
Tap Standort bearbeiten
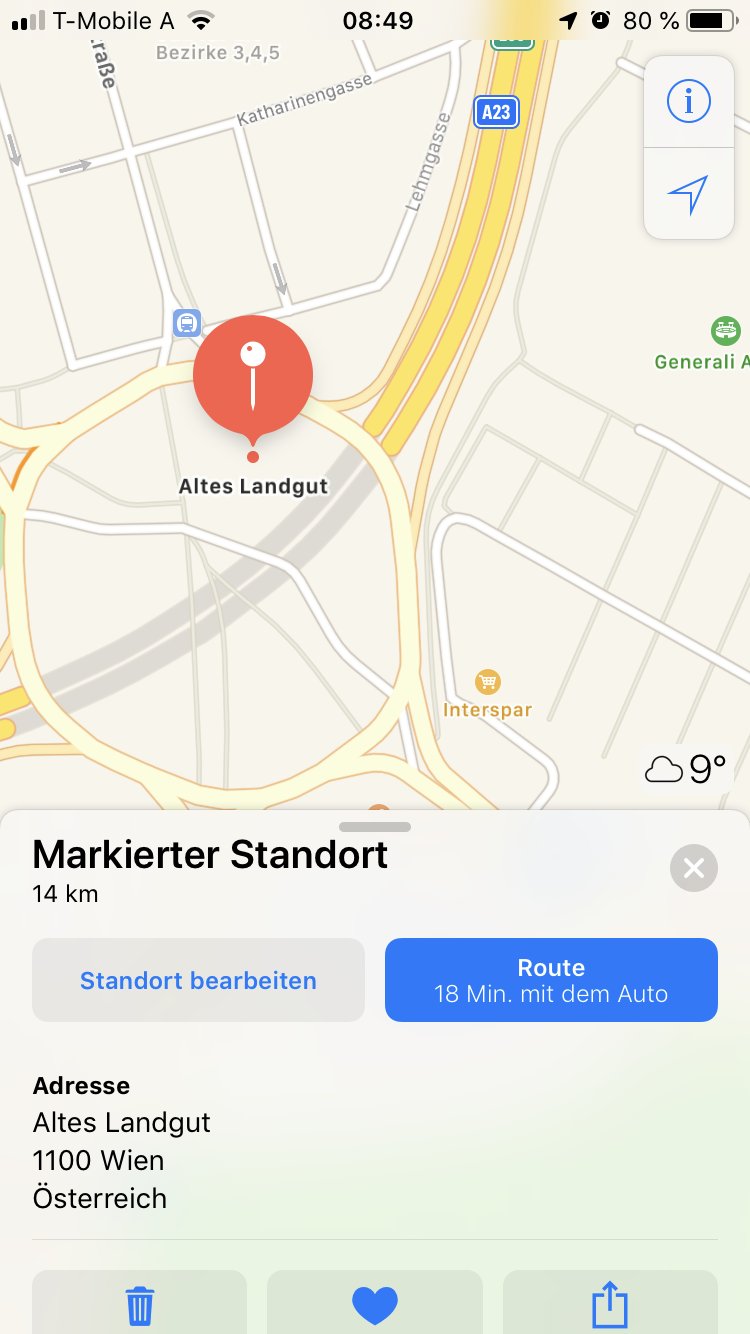(x=198, y=980)
